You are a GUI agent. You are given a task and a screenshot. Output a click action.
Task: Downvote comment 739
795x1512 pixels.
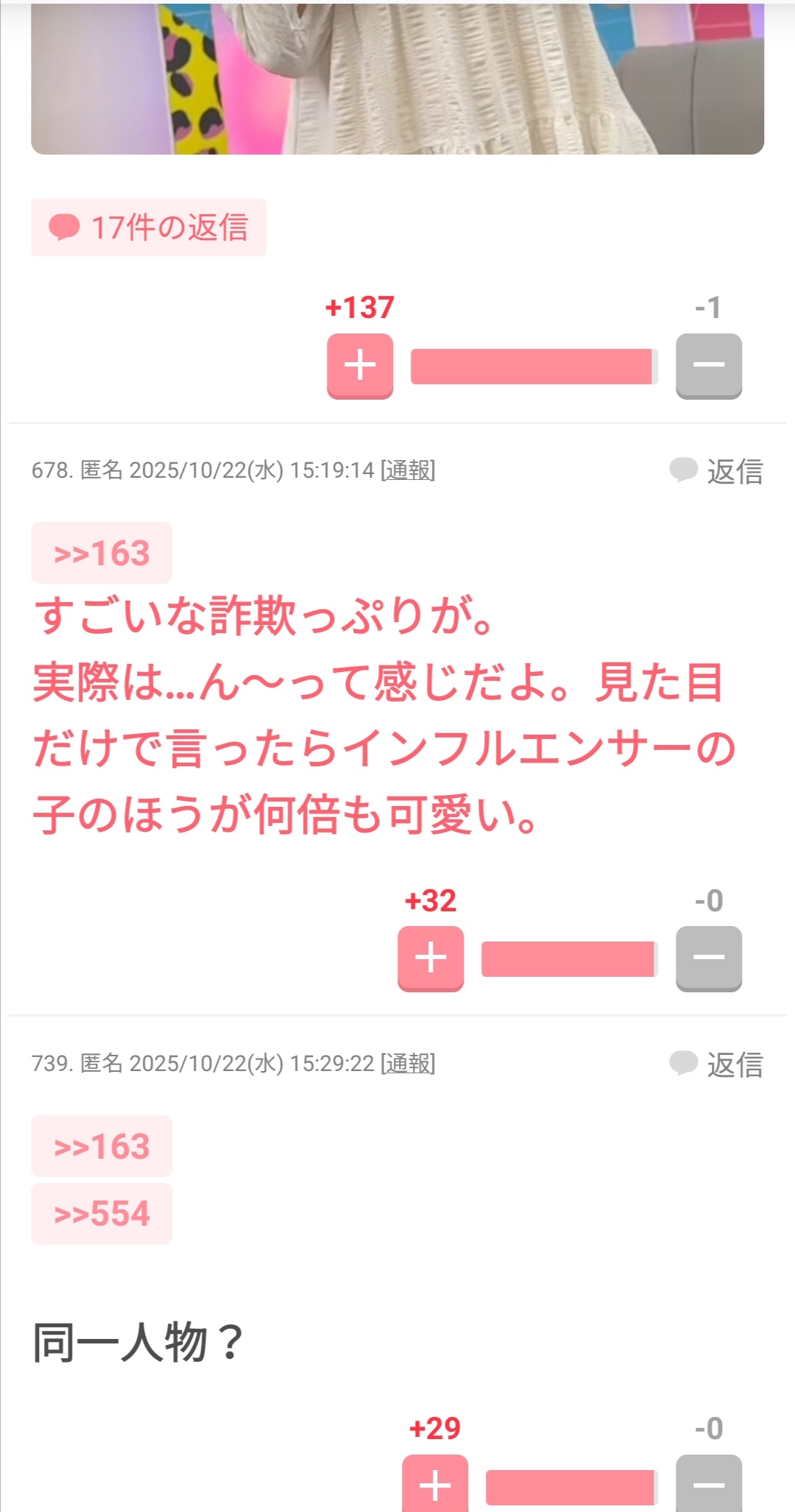tap(709, 1484)
